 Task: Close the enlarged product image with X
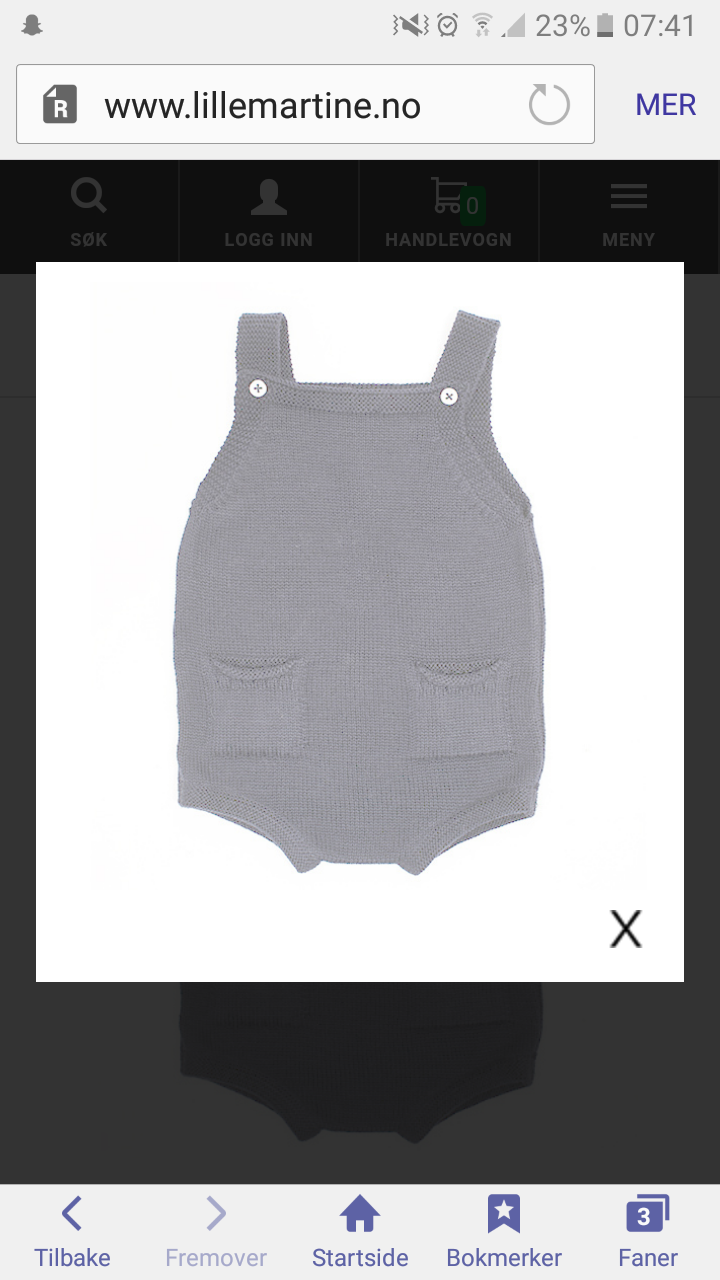point(626,929)
